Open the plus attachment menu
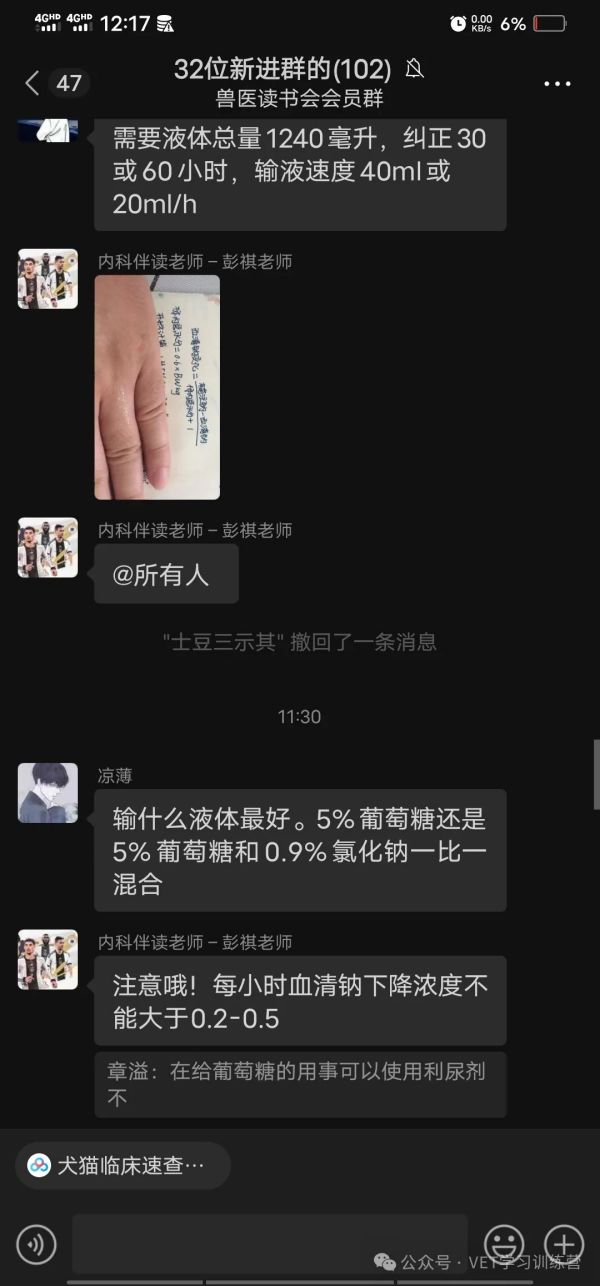 coord(564,1244)
